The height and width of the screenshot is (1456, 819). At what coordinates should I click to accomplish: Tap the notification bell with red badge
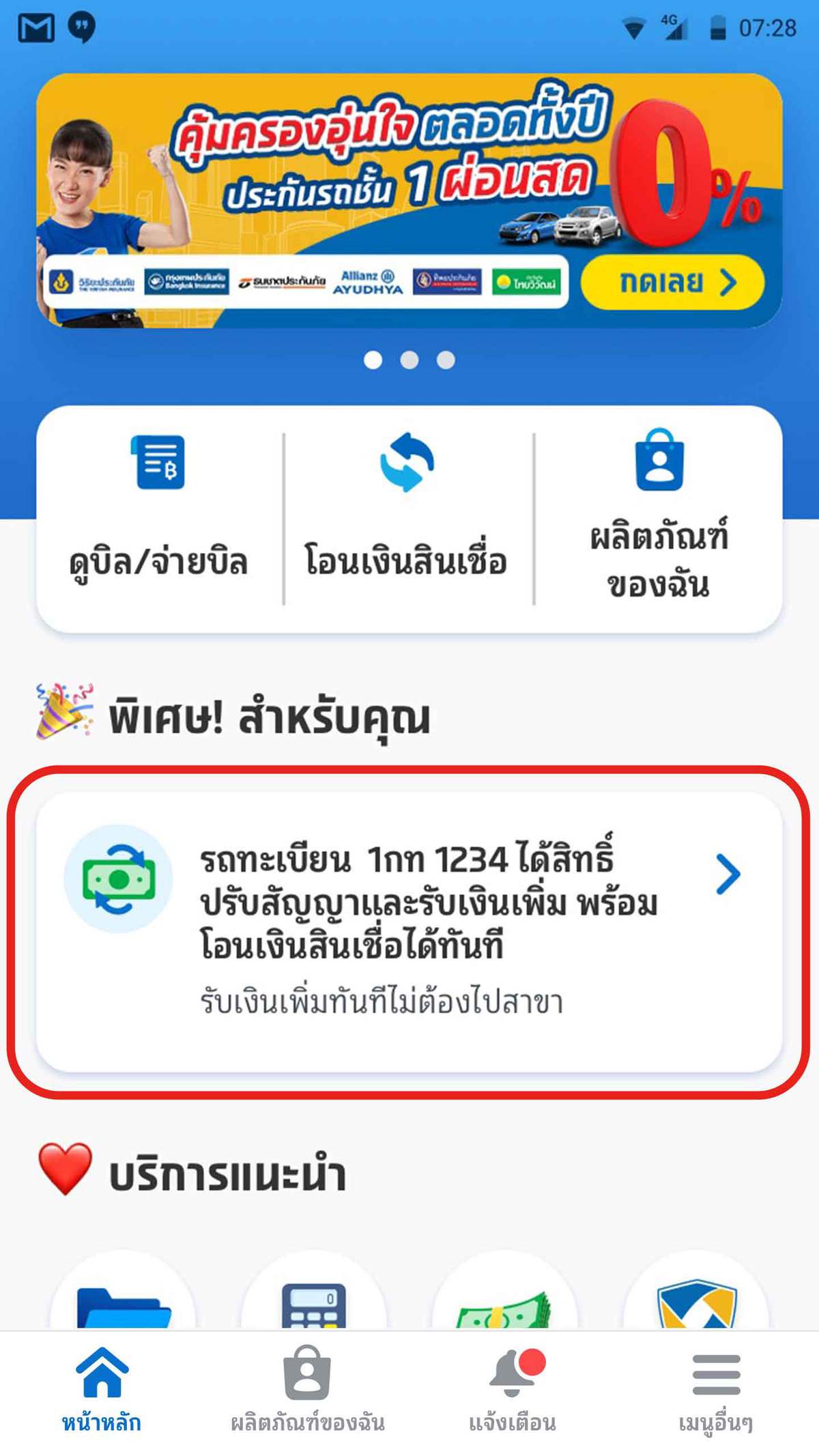(513, 1374)
